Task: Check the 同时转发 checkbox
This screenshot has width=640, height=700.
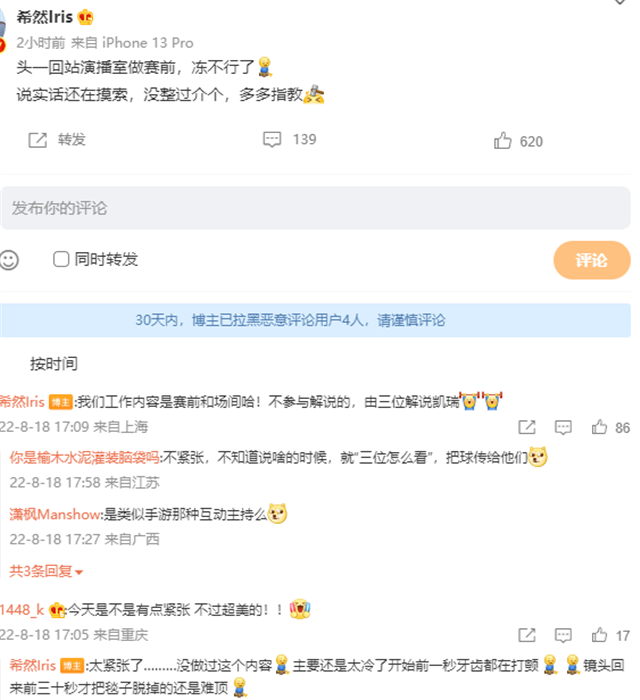Action: [x=62, y=260]
